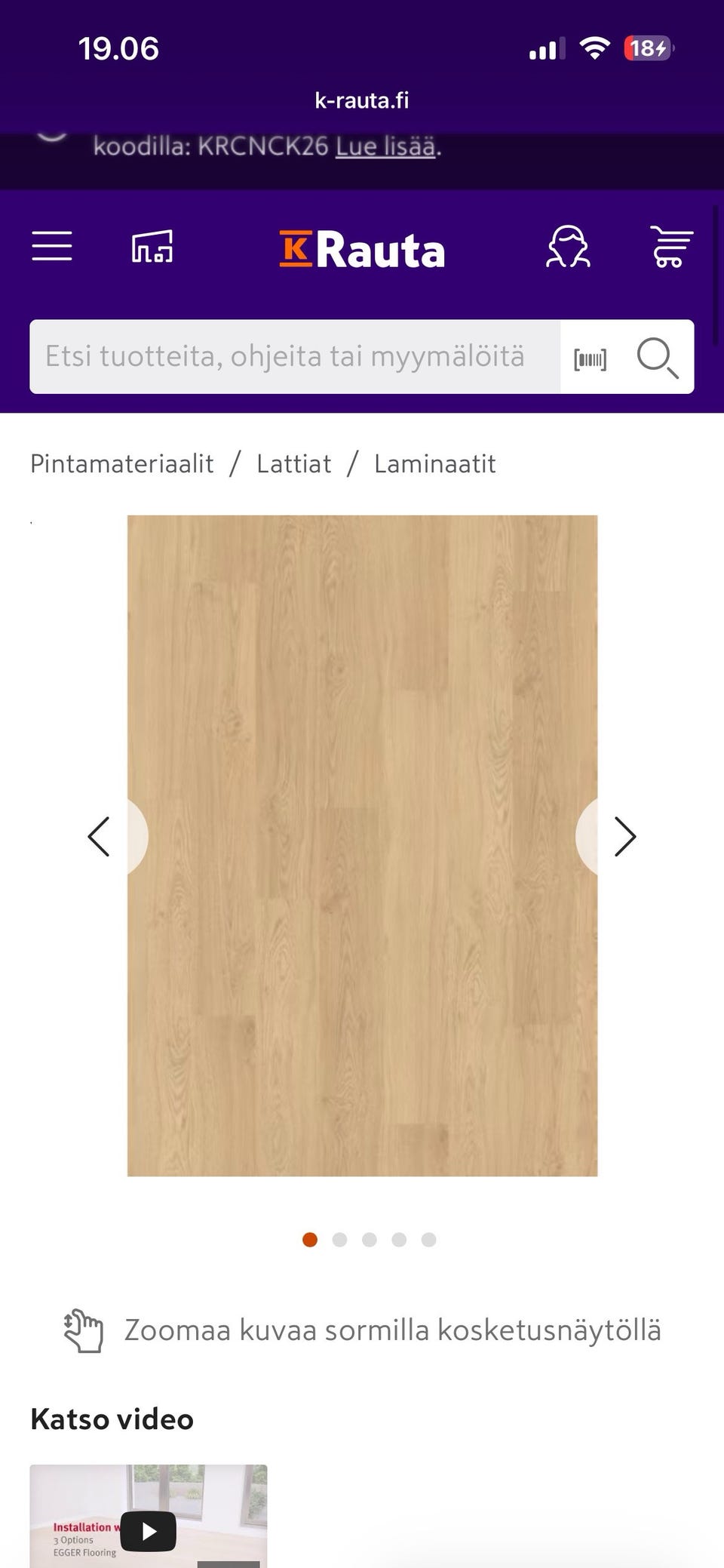Screen dimensions: 724x1568
Task: Open the barcode scanner
Action: 590,359
